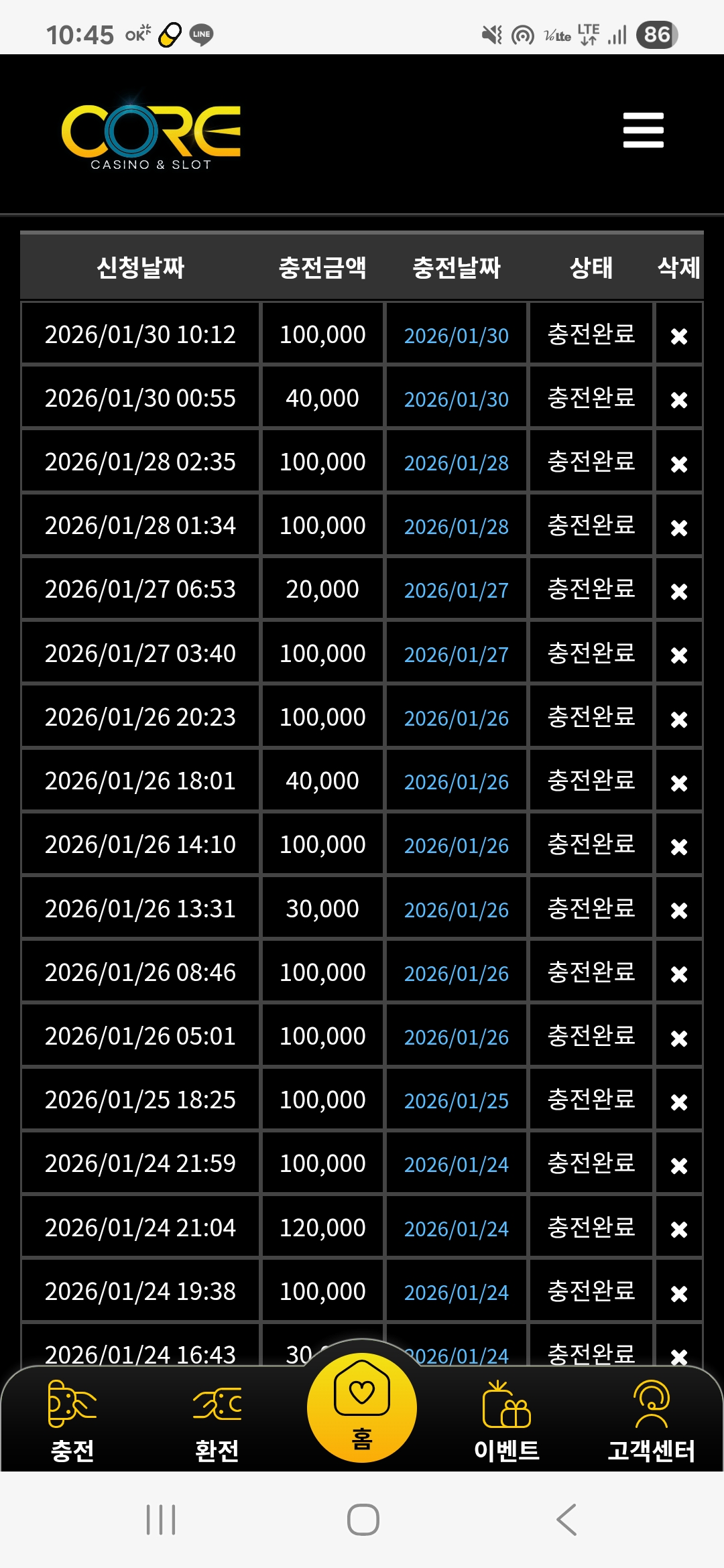This screenshot has width=724, height=1568.
Task: Open the hamburger menu
Action: 643,130
